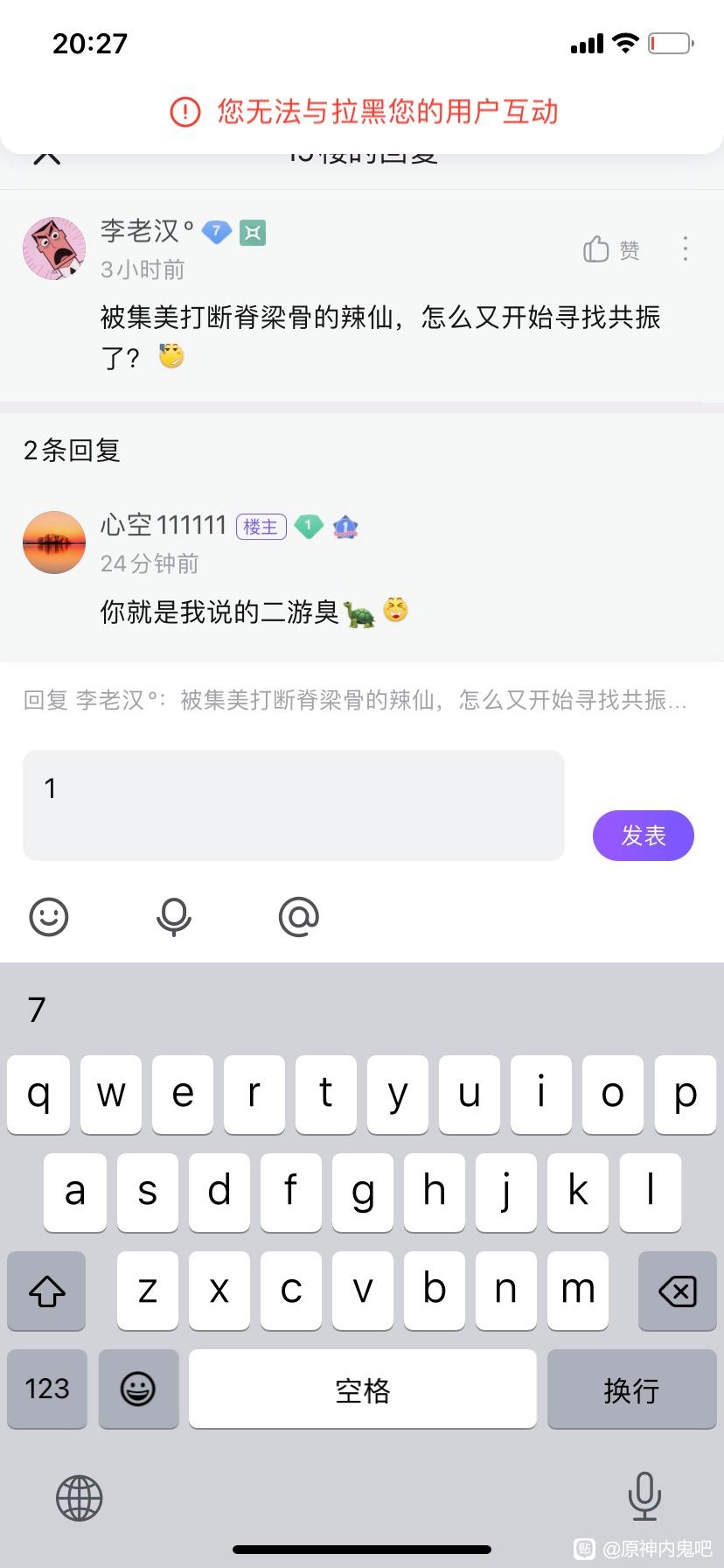Viewport: 724px width, 1568px height.
Task: Switch input language with globe key
Action: pyautogui.click(x=80, y=1497)
